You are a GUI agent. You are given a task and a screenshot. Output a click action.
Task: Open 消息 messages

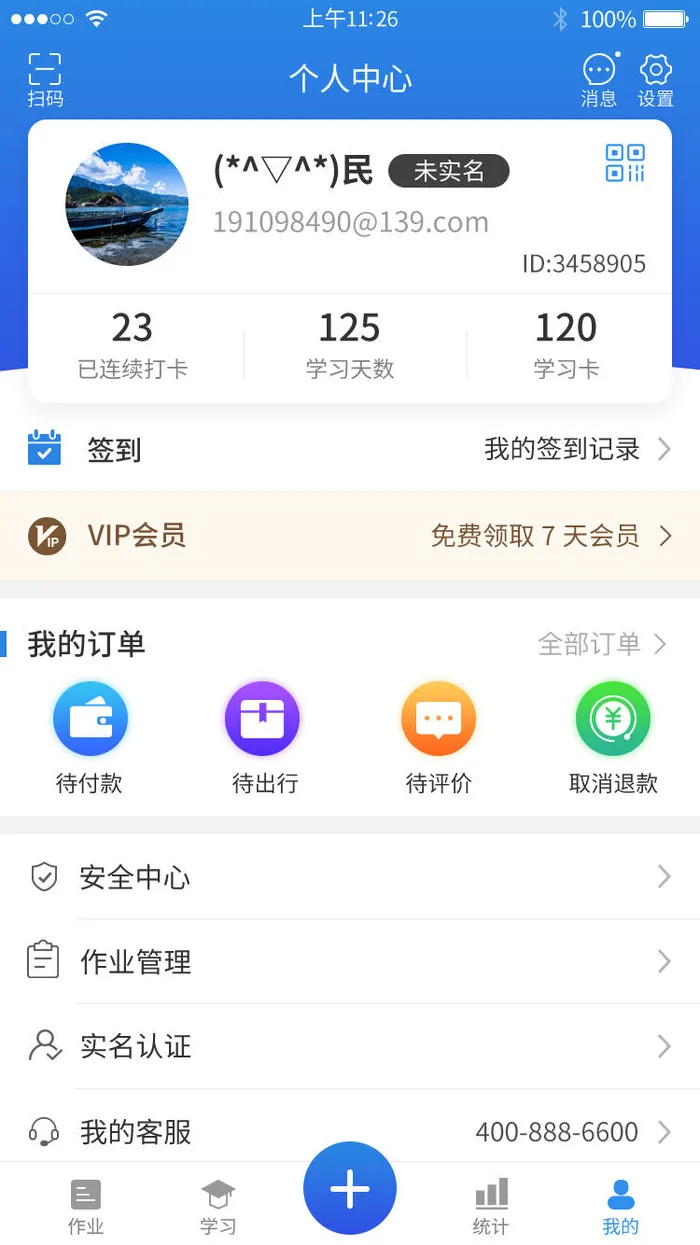click(x=599, y=79)
